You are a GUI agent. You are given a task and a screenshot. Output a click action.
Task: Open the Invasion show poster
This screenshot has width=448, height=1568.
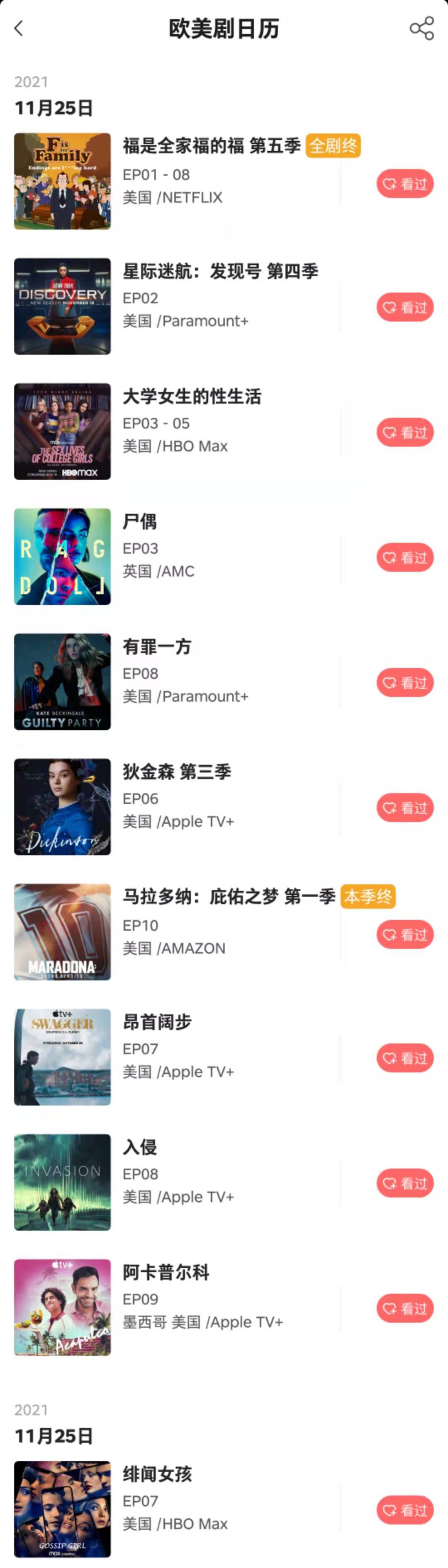[63, 1182]
